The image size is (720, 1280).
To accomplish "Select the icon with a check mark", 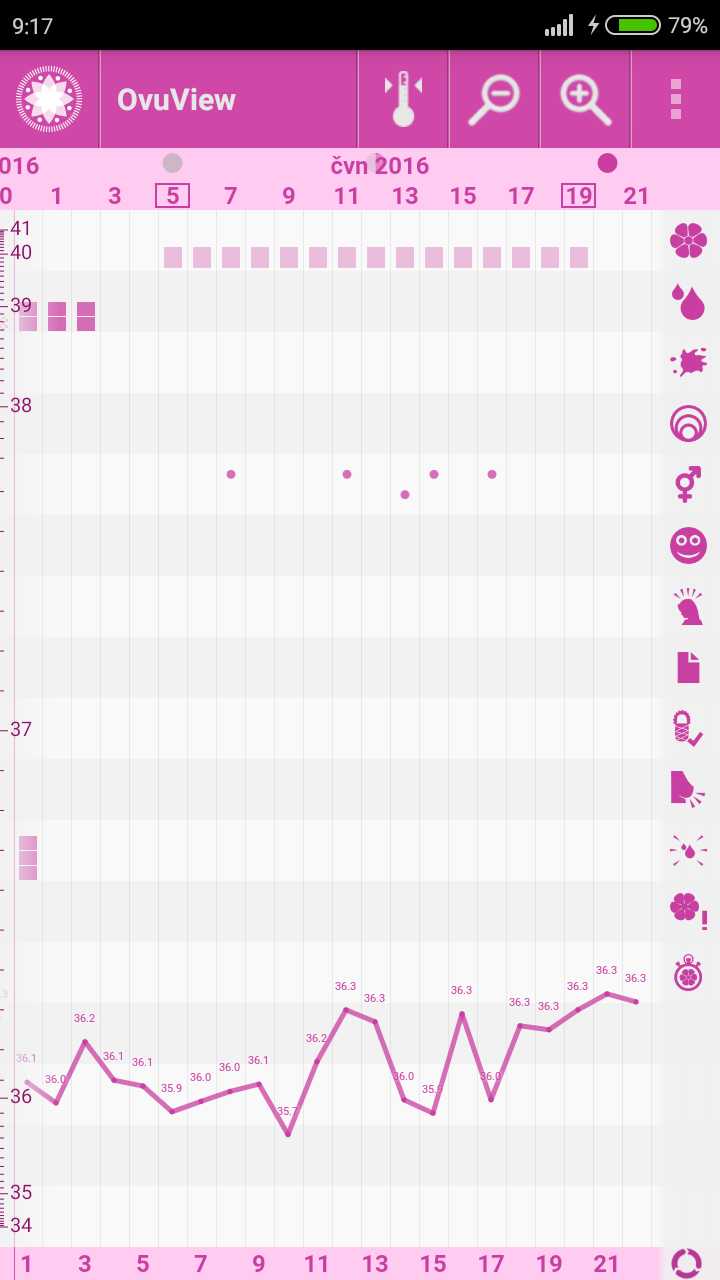I will click(688, 728).
